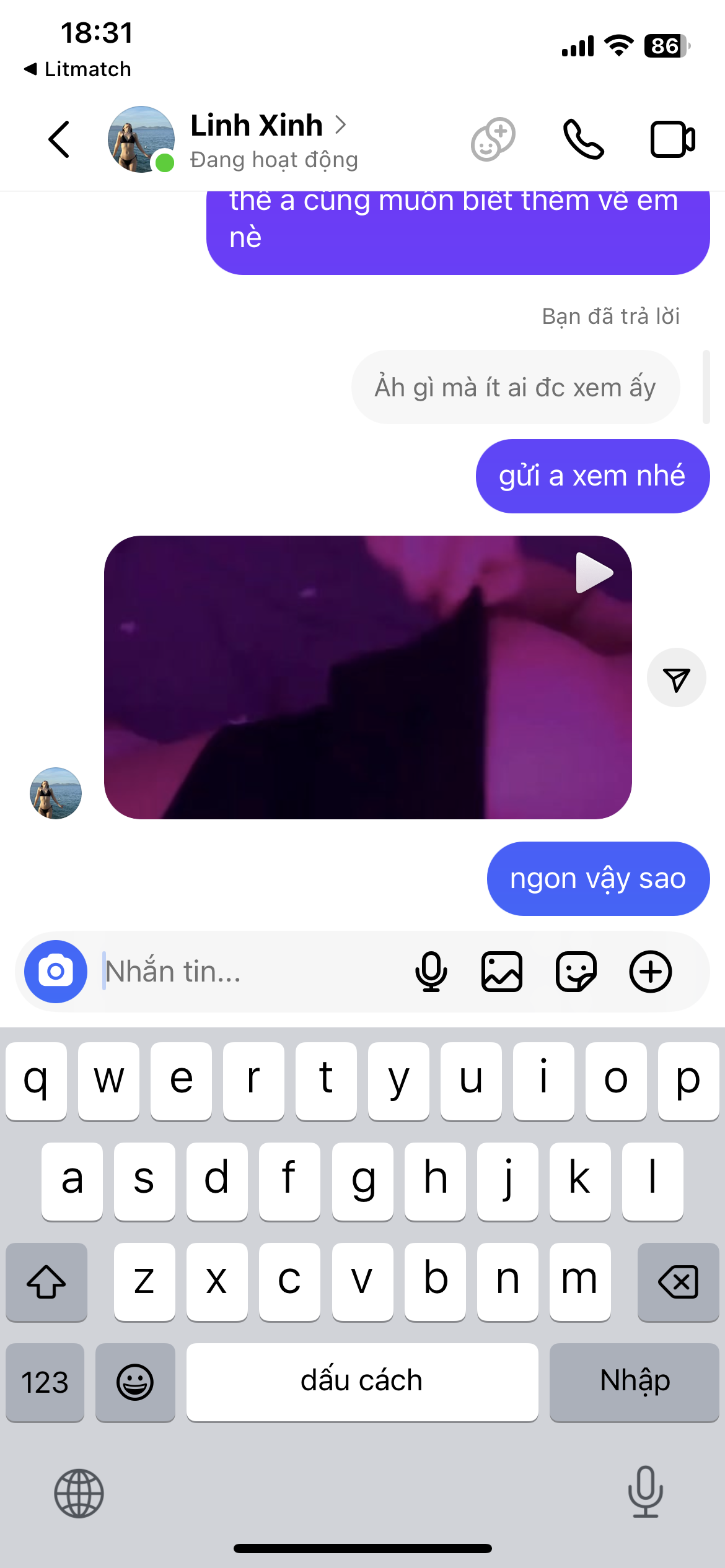Screen dimensions: 725x1568
Task: Open more attachment options plus icon
Action: point(650,971)
